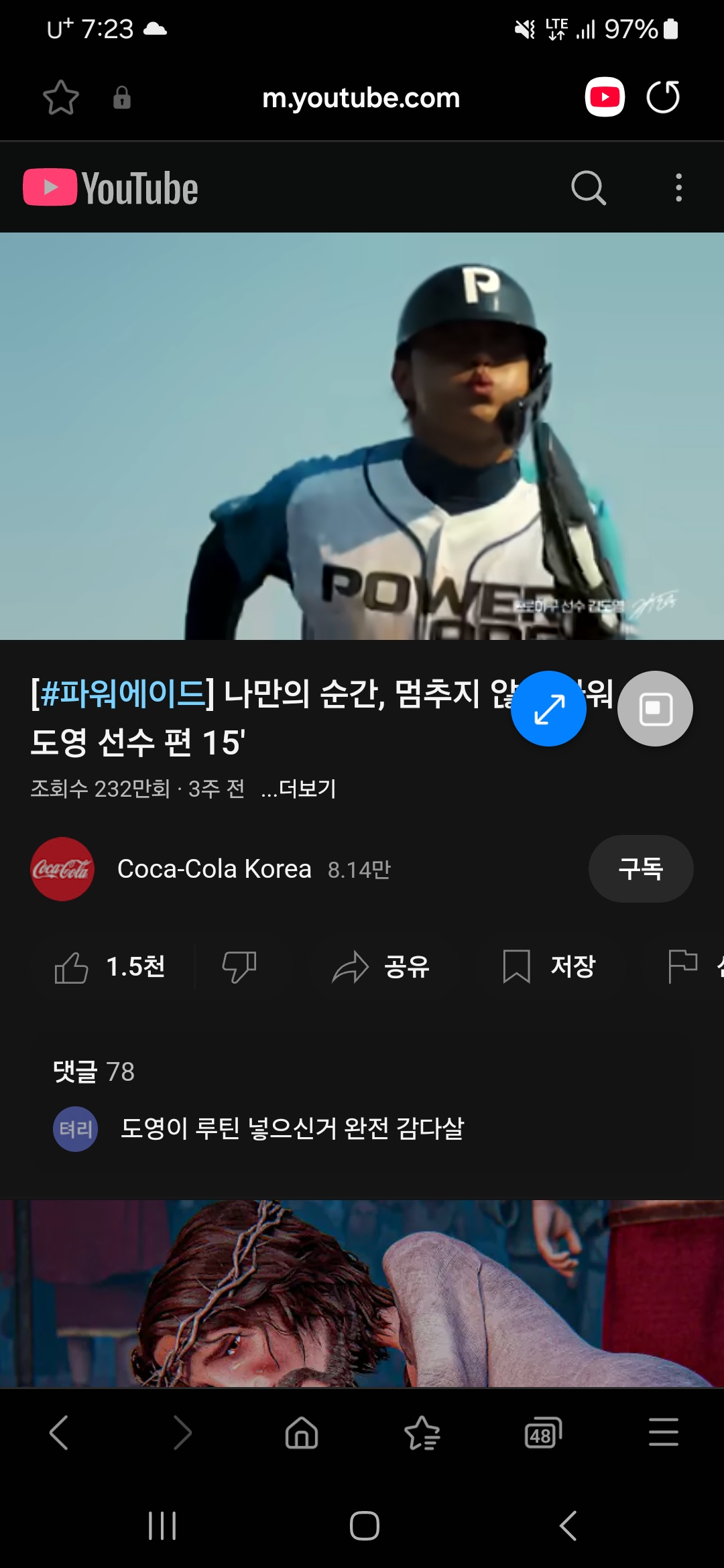Open YouTube search
Screen dimensions: 724x1568
[x=589, y=188]
